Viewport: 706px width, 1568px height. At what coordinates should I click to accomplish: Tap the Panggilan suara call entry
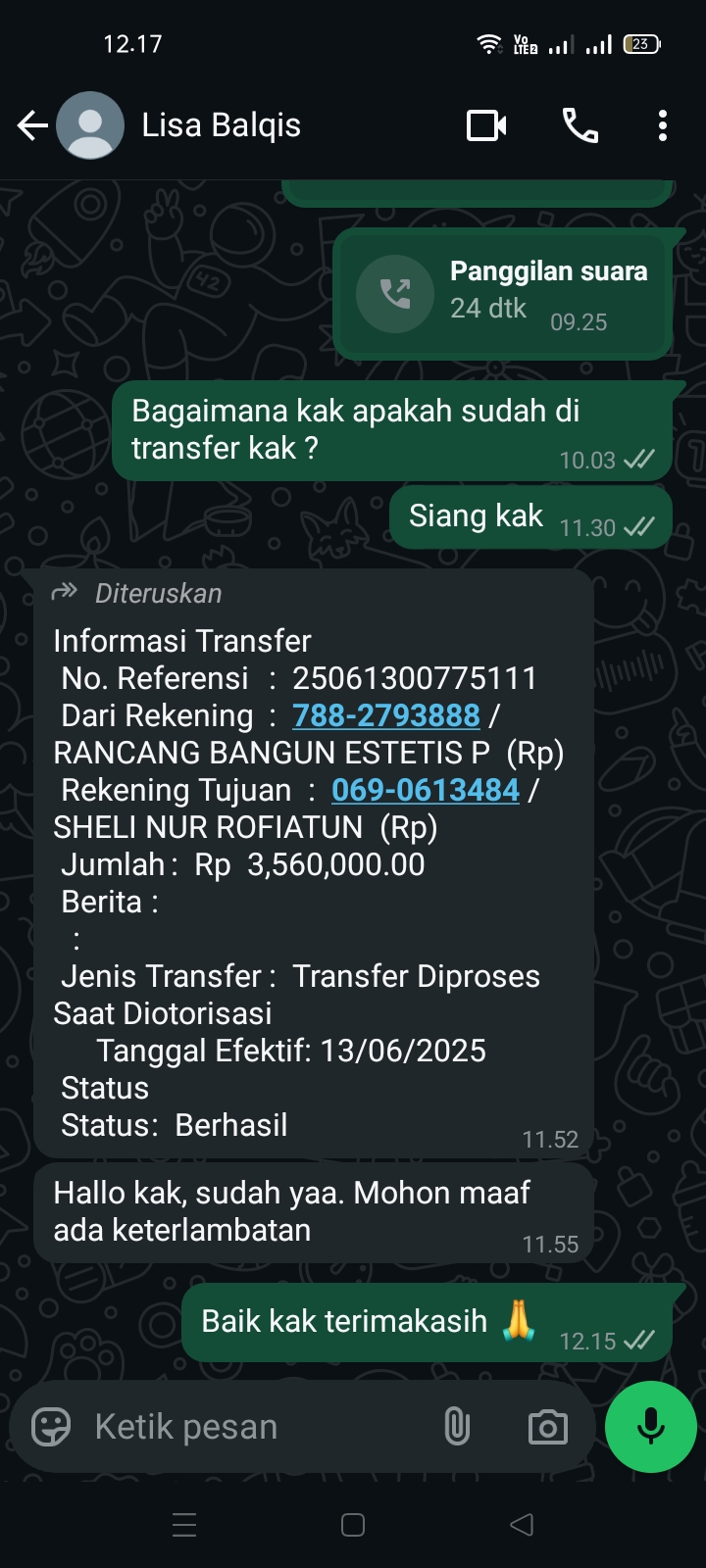(x=502, y=292)
